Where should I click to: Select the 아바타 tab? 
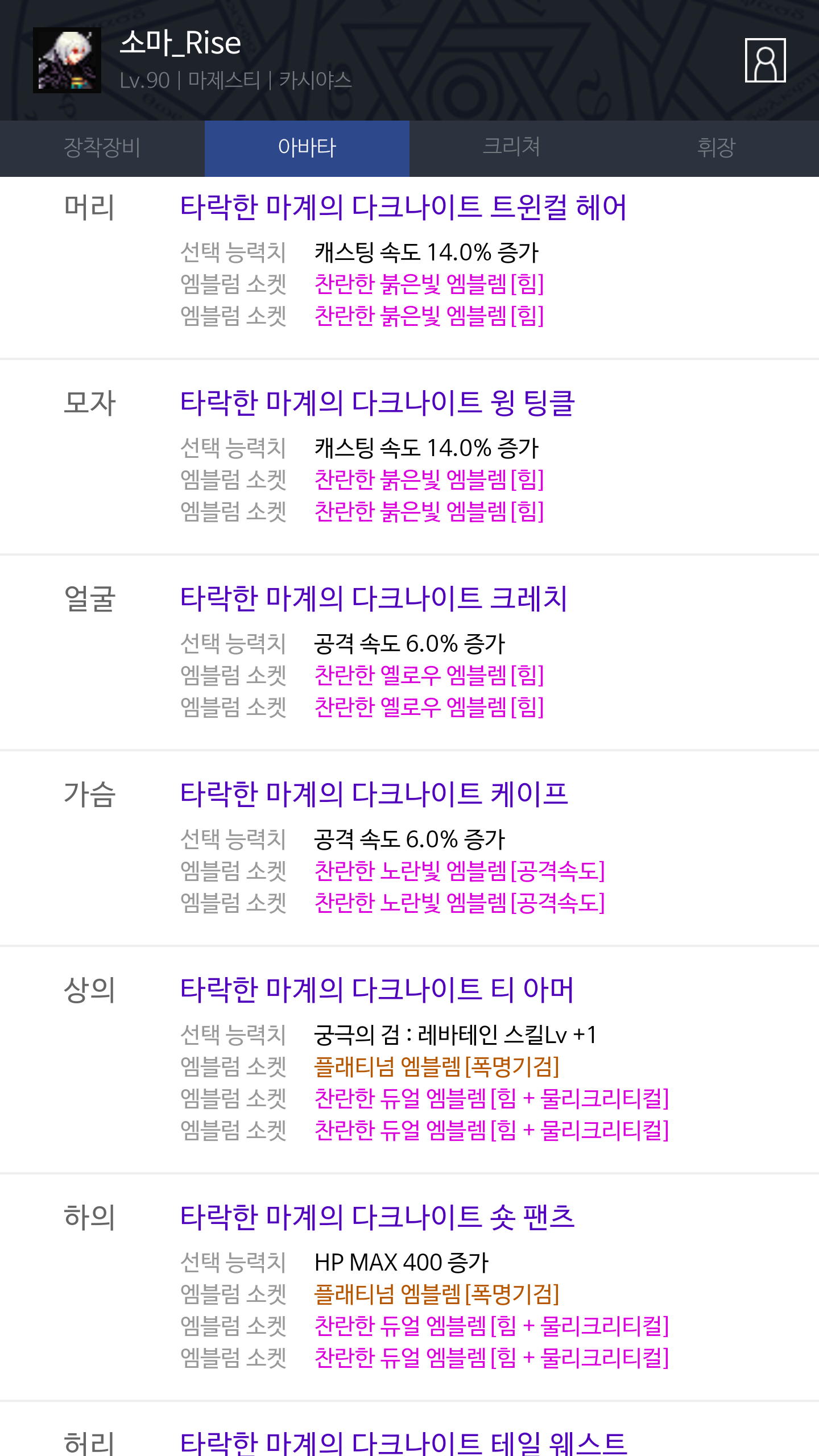(307, 148)
